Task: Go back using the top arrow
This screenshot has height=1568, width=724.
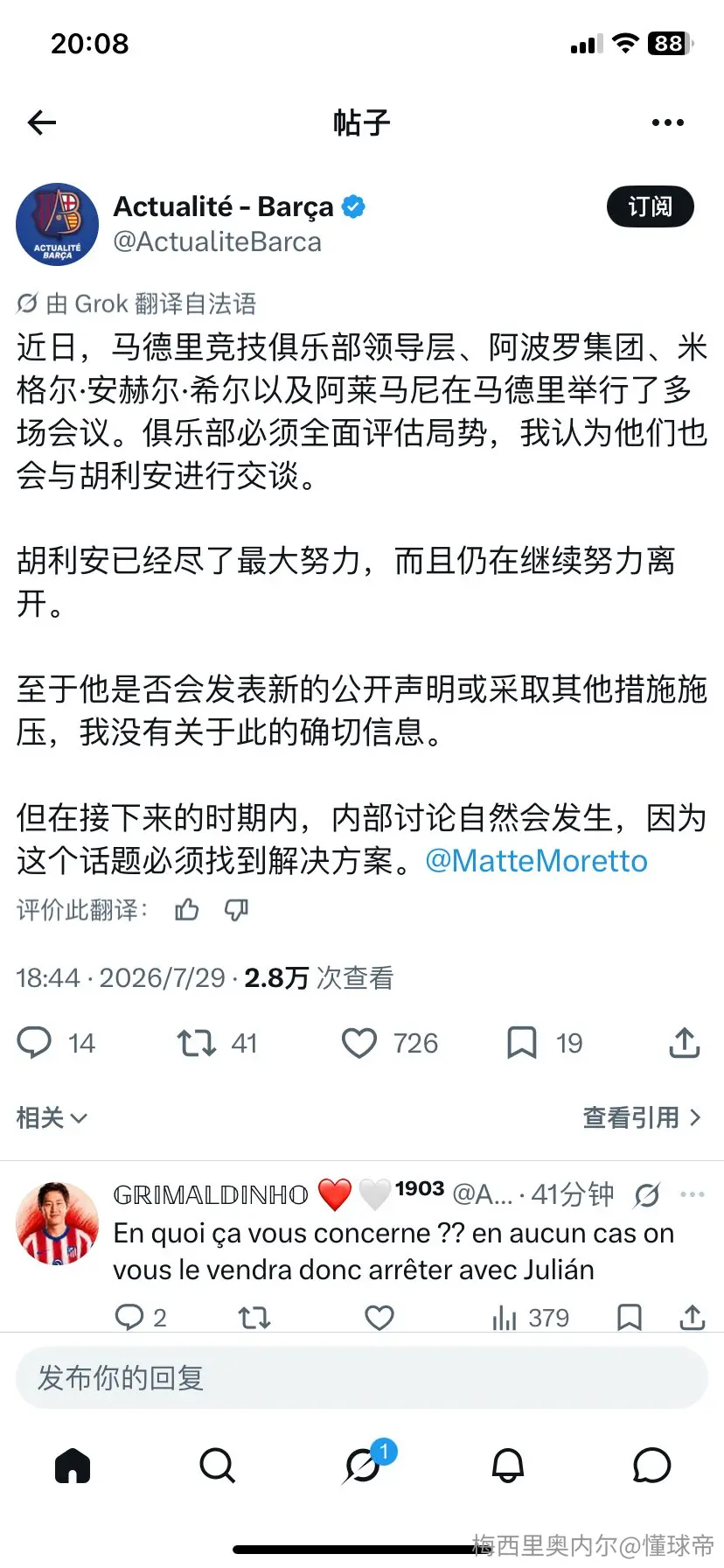Action: tap(42, 122)
